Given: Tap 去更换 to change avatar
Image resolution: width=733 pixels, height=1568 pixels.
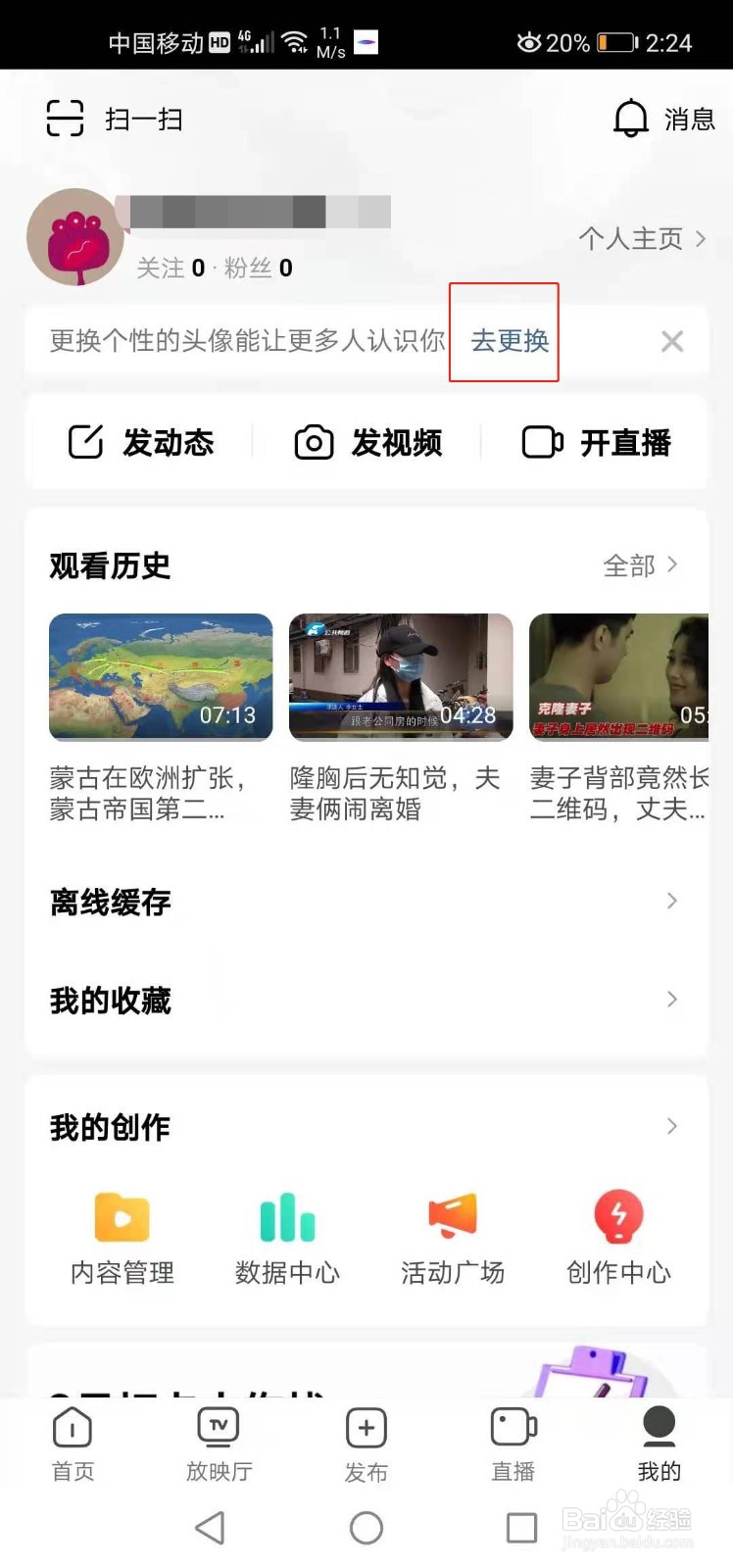Looking at the screenshot, I should (x=509, y=340).
